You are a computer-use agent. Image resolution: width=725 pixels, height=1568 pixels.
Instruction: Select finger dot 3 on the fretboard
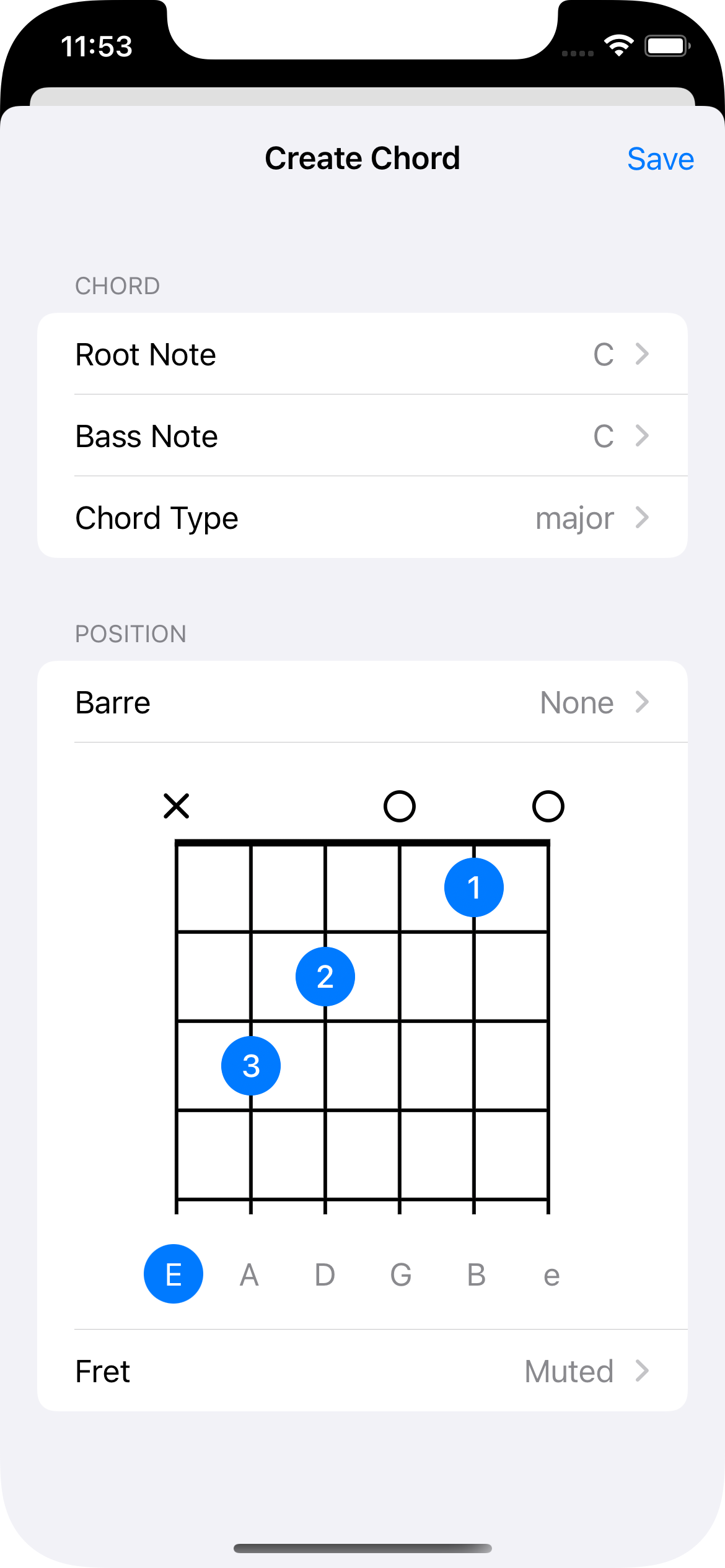pos(250,1065)
